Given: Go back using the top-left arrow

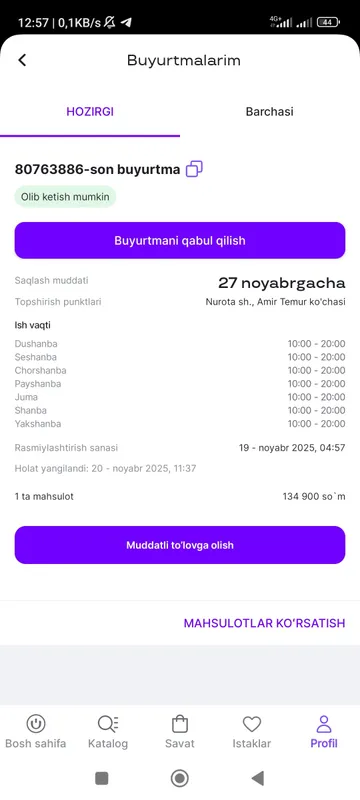Looking at the screenshot, I should 22,60.
